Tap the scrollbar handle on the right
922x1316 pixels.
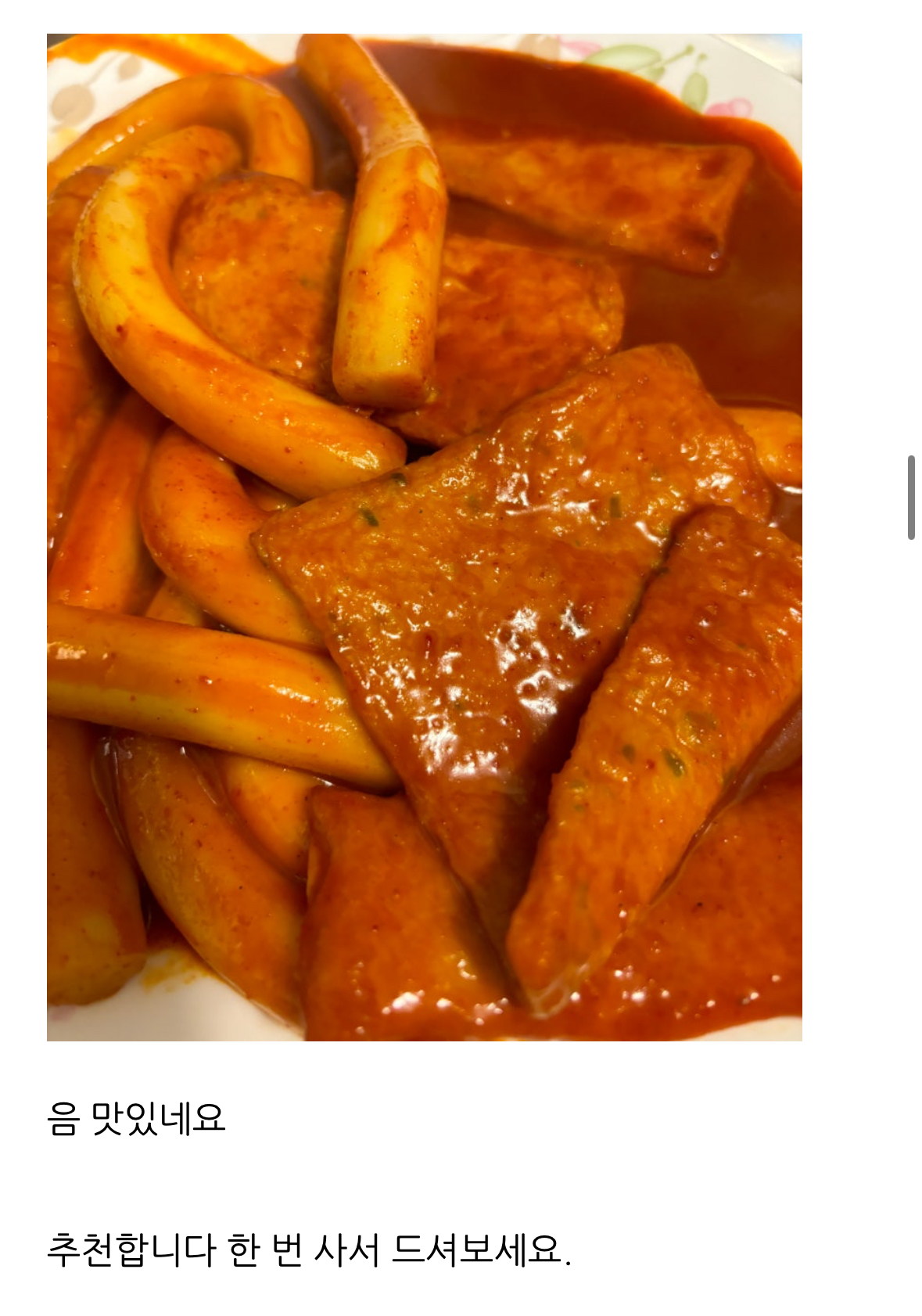pyautogui.click(x=910, y=497)
